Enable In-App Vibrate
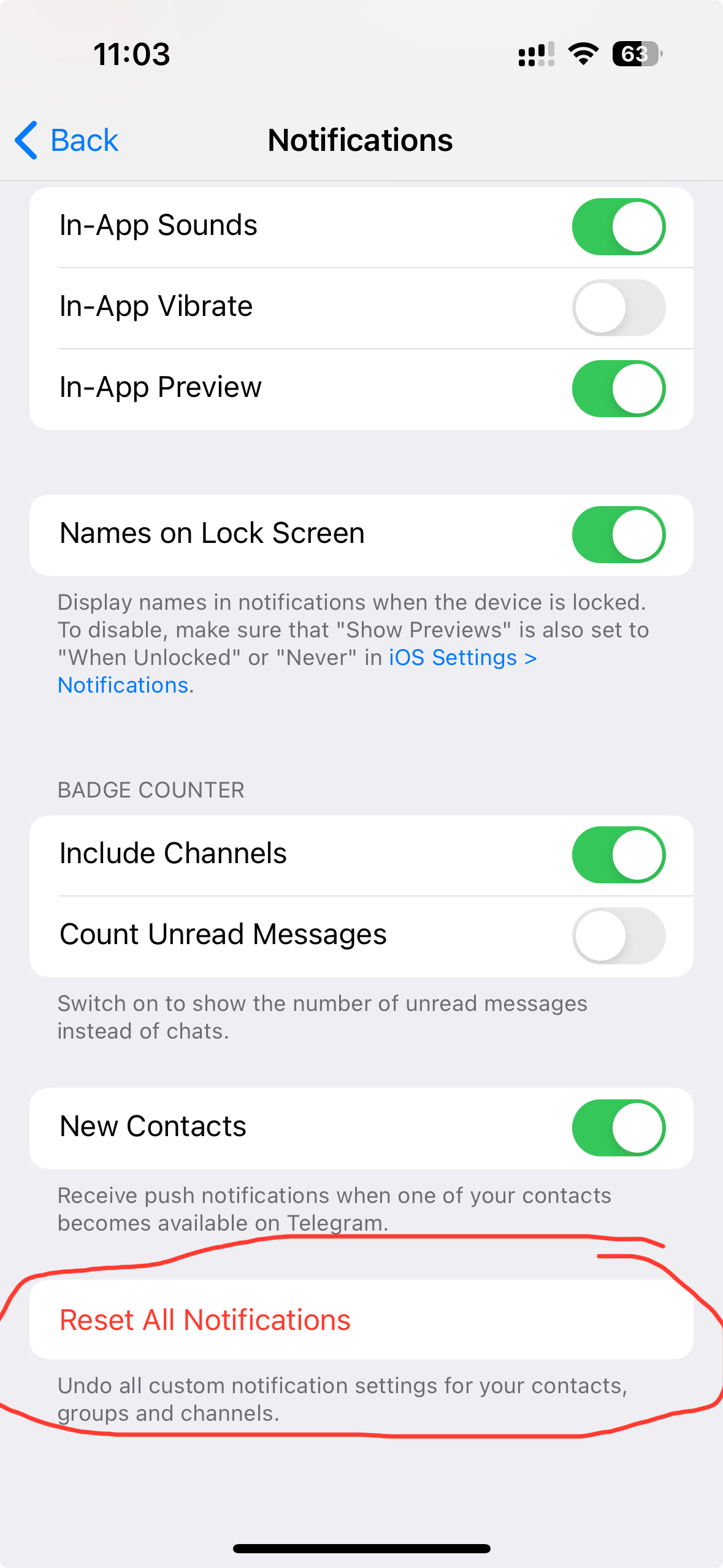This screenshot has height=1568, width=723. coord(618,307)
